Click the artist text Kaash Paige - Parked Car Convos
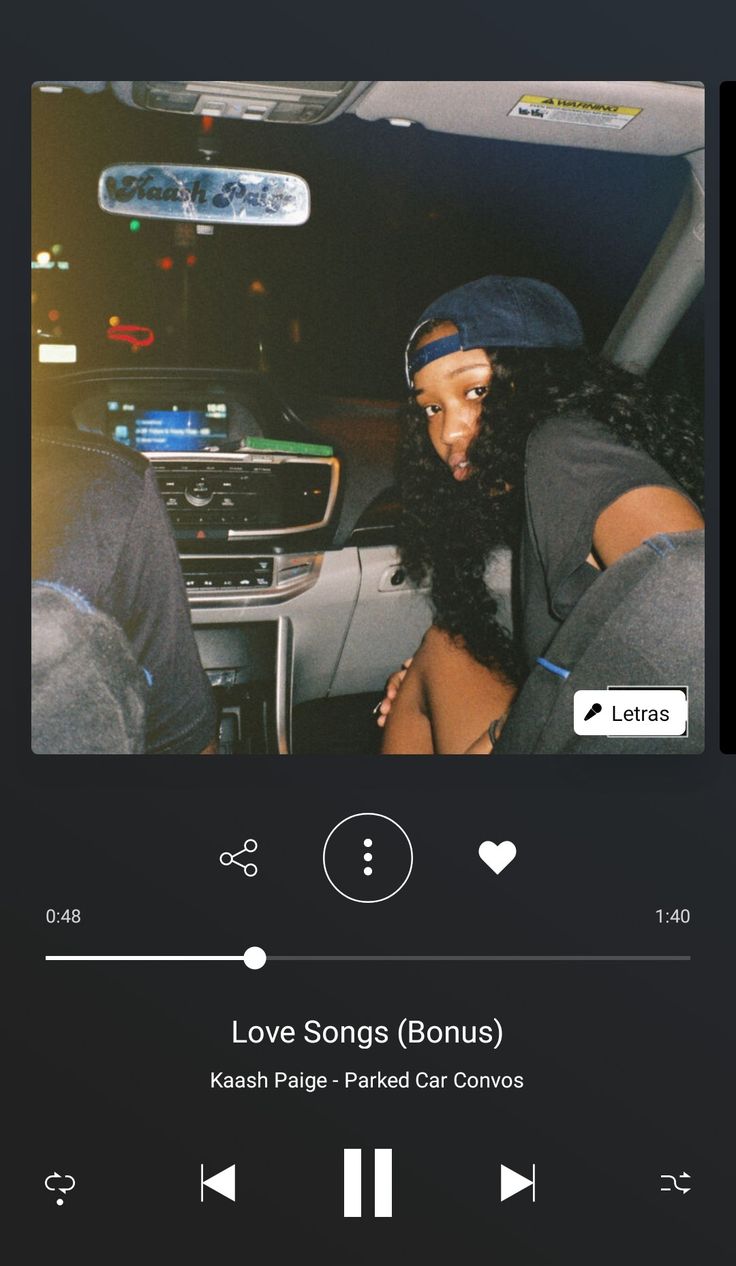 tap(368, 1080)
